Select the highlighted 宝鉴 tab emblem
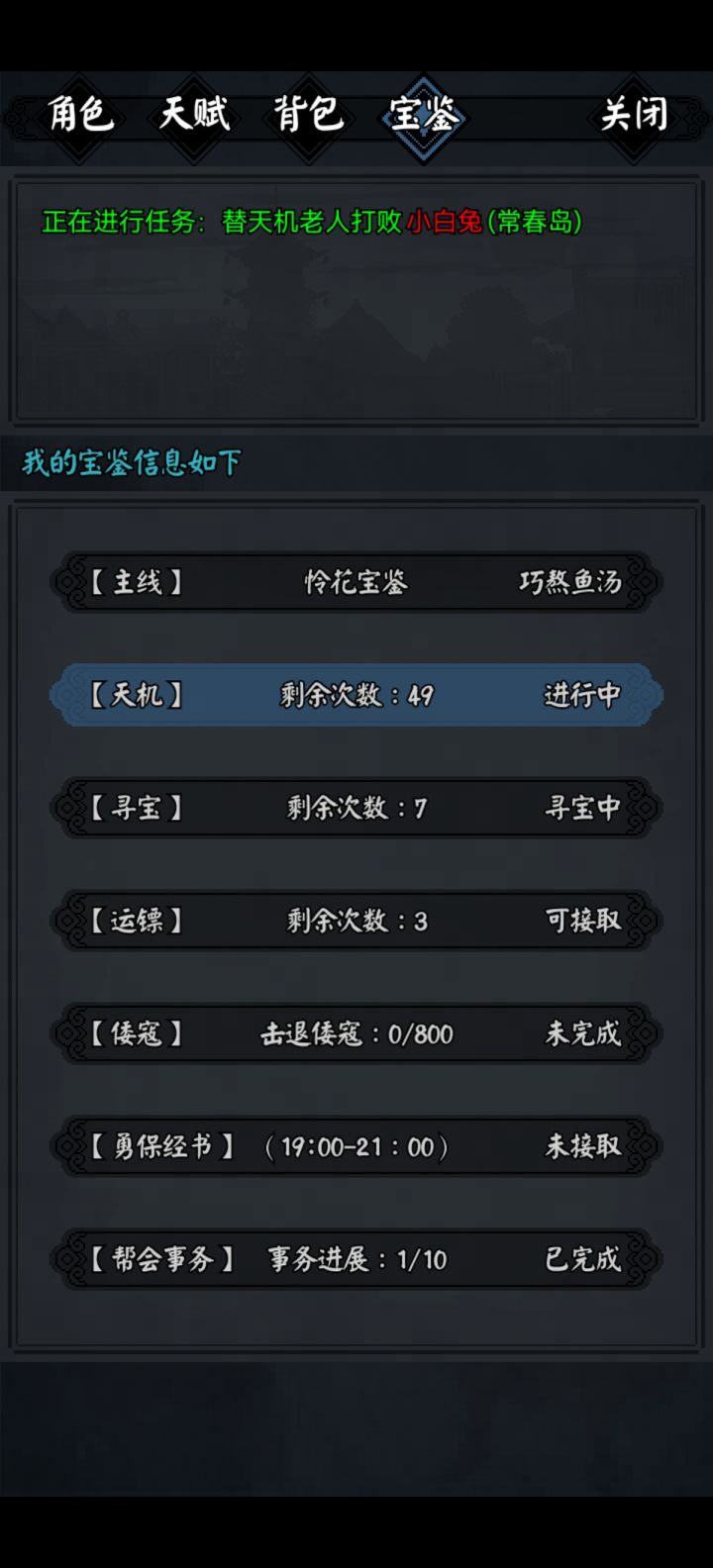Image resolution: width=713 pixels, height=1568 pixels. click(x=424, y=116)
